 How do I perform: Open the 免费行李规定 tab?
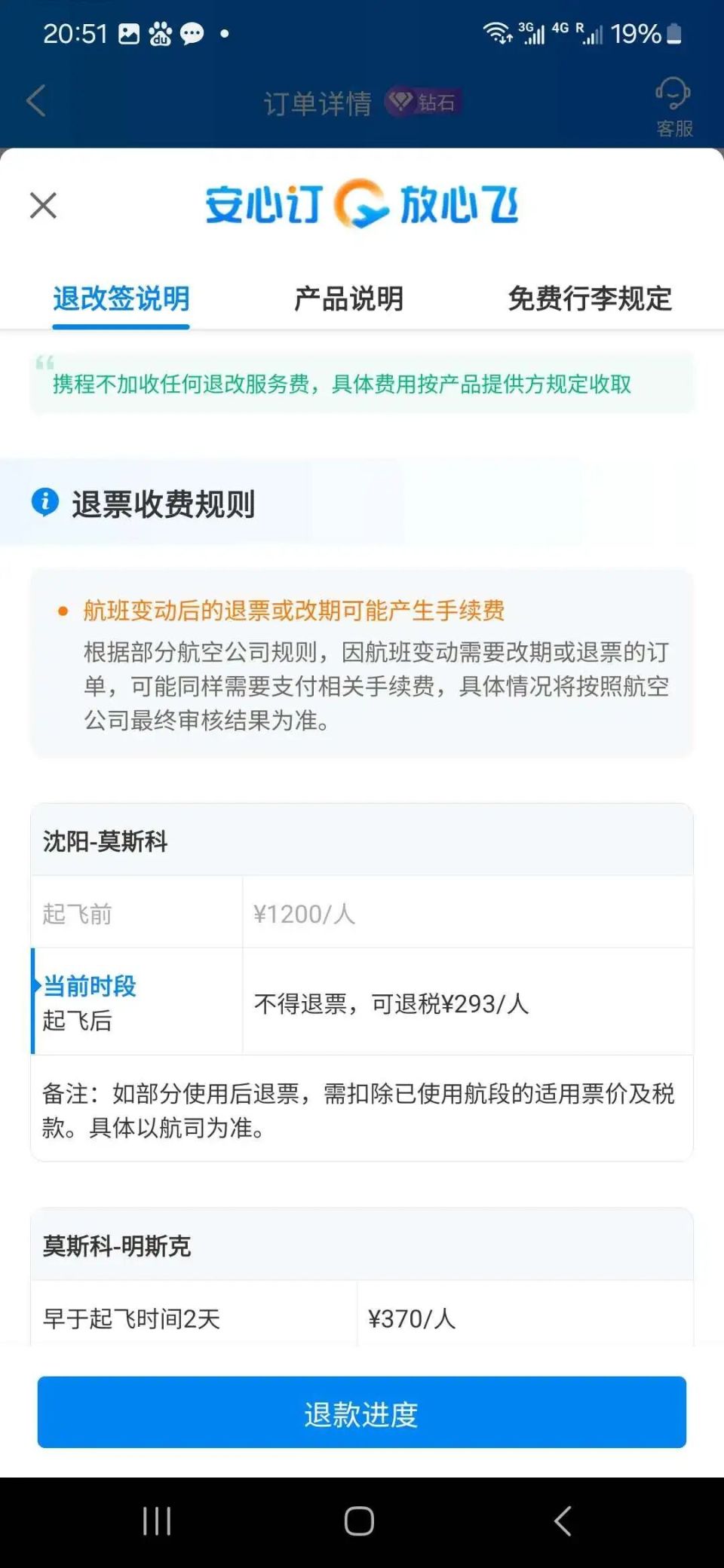591,299
